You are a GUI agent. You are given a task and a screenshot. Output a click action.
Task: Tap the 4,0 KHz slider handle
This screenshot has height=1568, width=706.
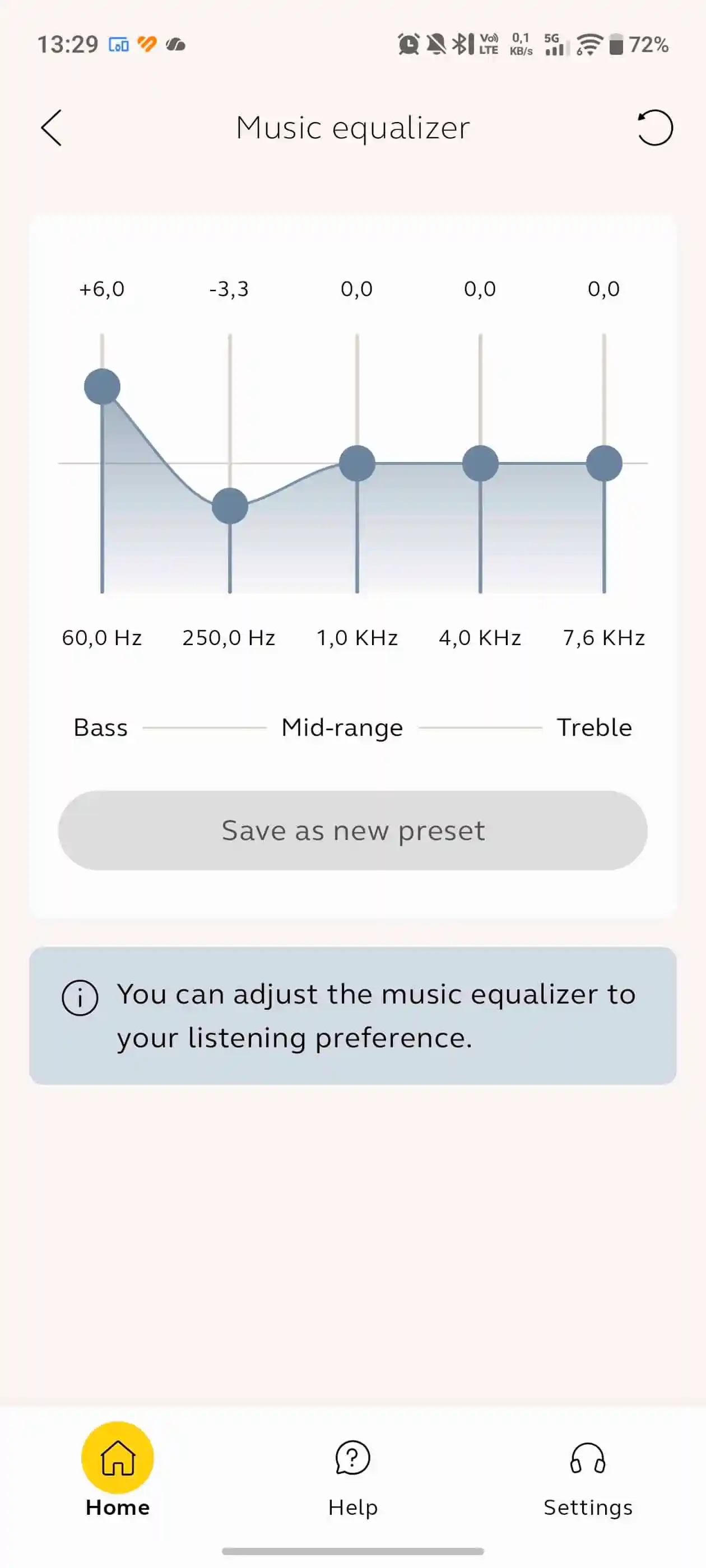tap(481, 463)
